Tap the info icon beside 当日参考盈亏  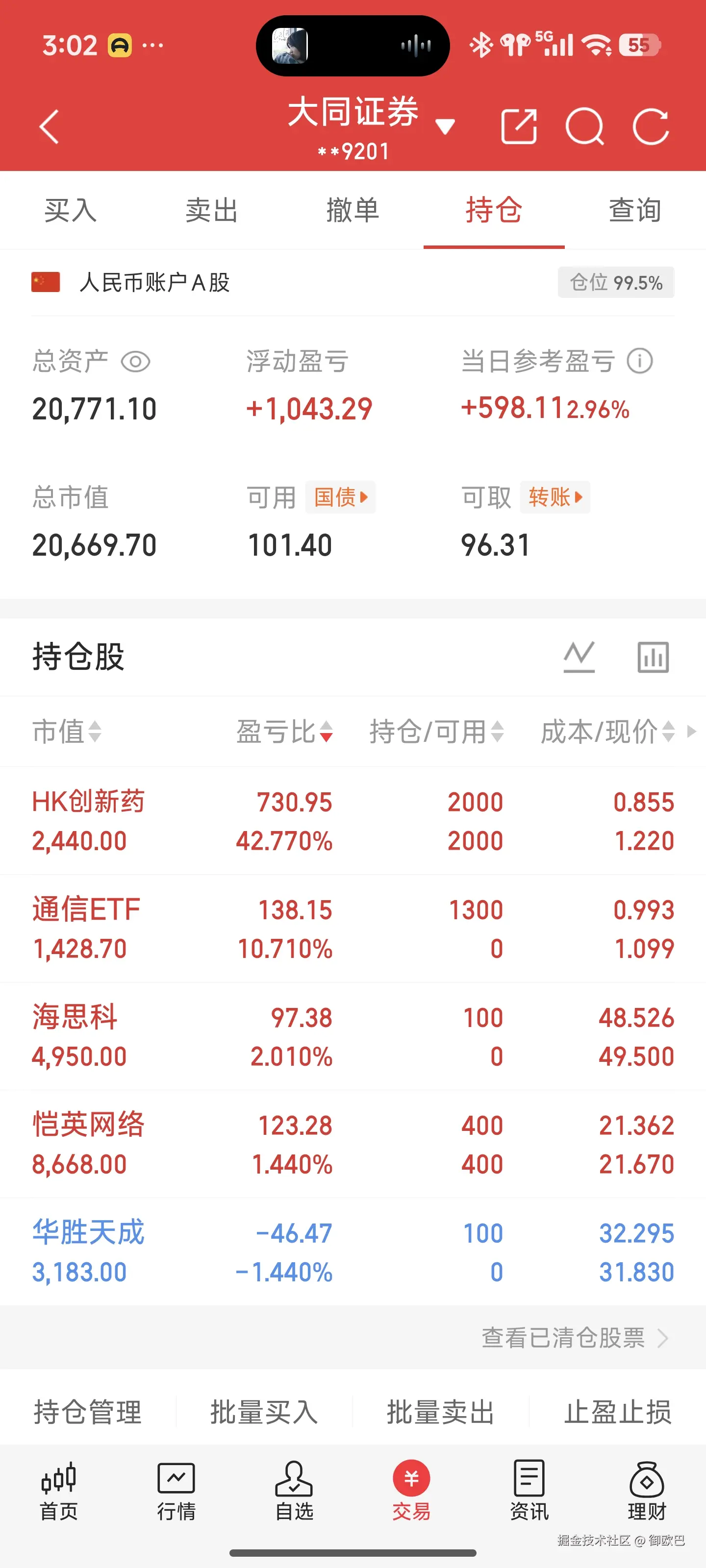(x=638, y=360)
